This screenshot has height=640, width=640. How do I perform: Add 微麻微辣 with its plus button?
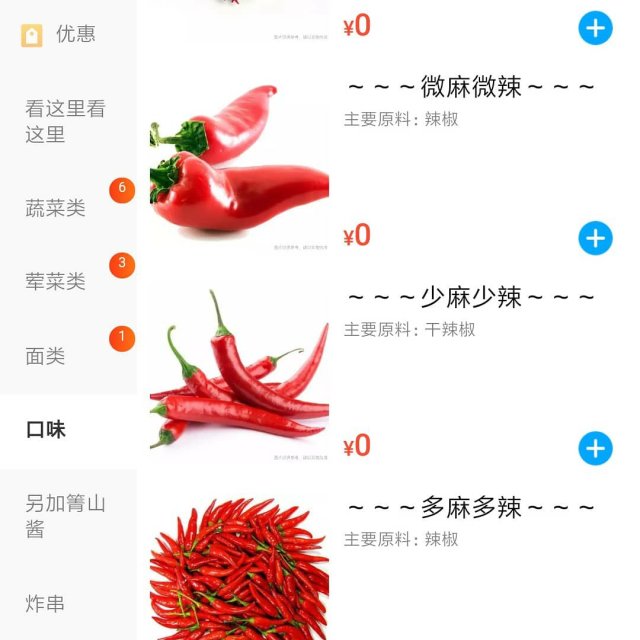click(x=595, y=238)
